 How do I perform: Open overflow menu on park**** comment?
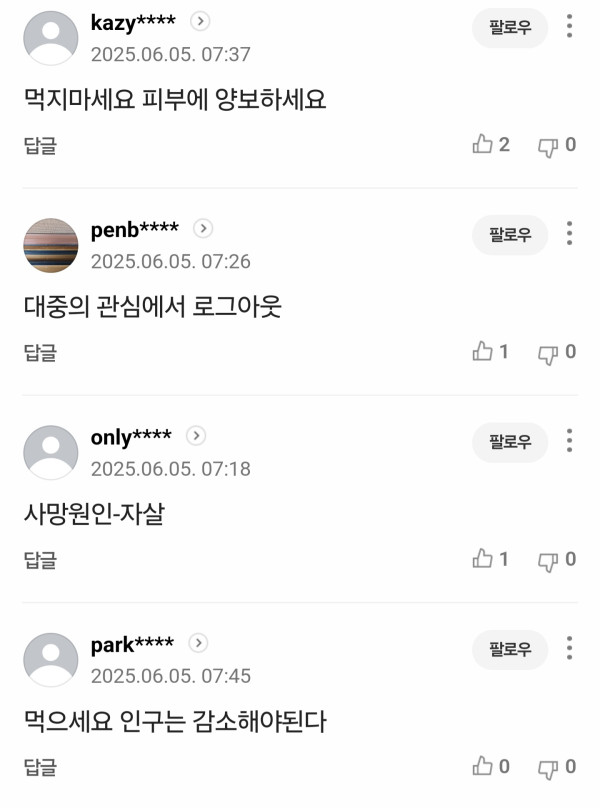[569, 649]
